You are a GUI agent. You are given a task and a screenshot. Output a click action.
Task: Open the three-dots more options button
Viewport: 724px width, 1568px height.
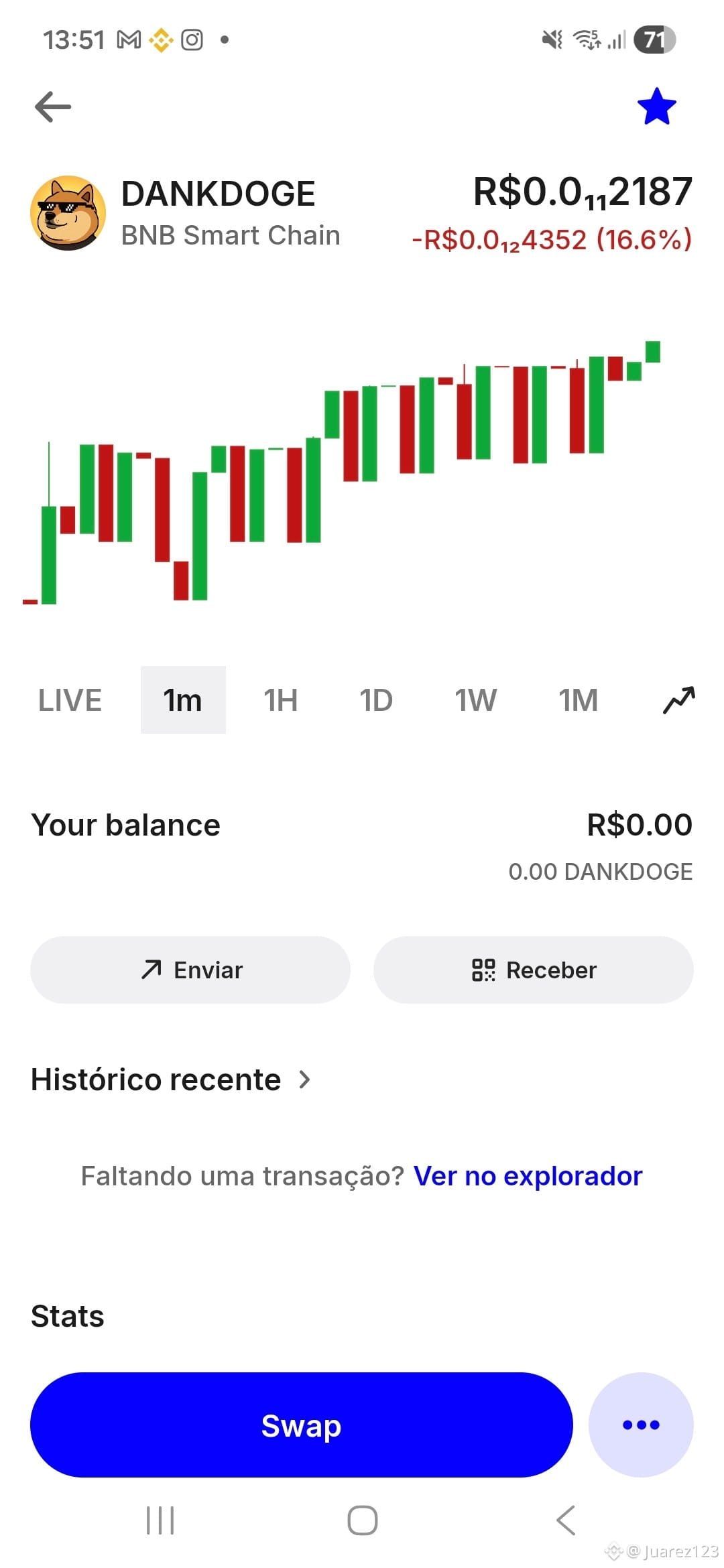(641, 1425)
